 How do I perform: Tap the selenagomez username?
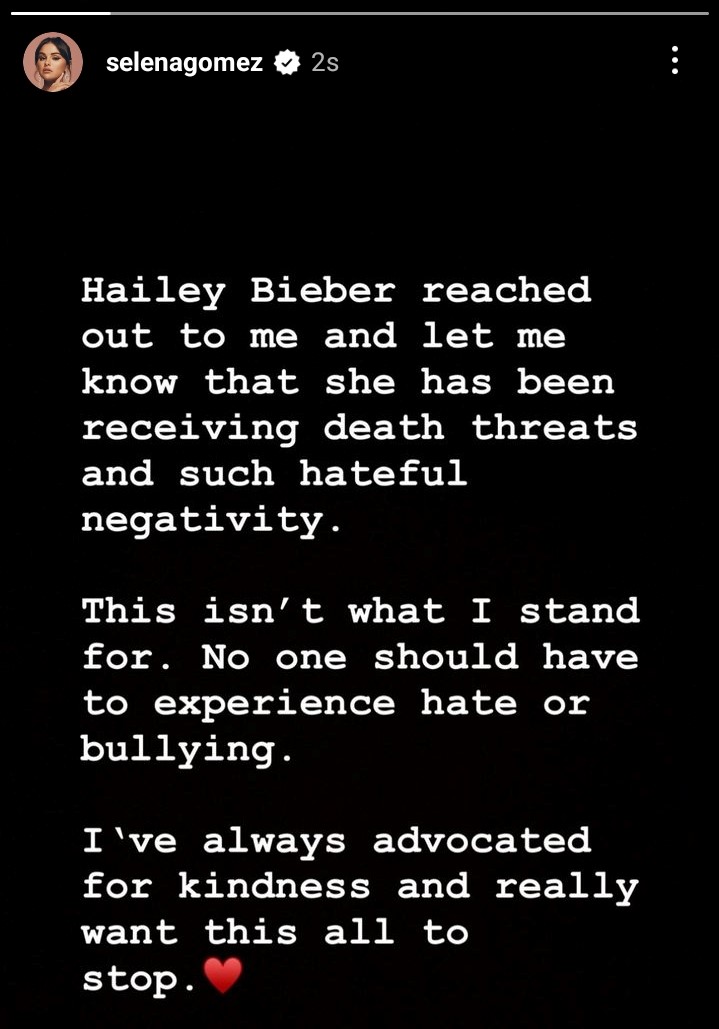pyautogui.click(x=184, y=62)
